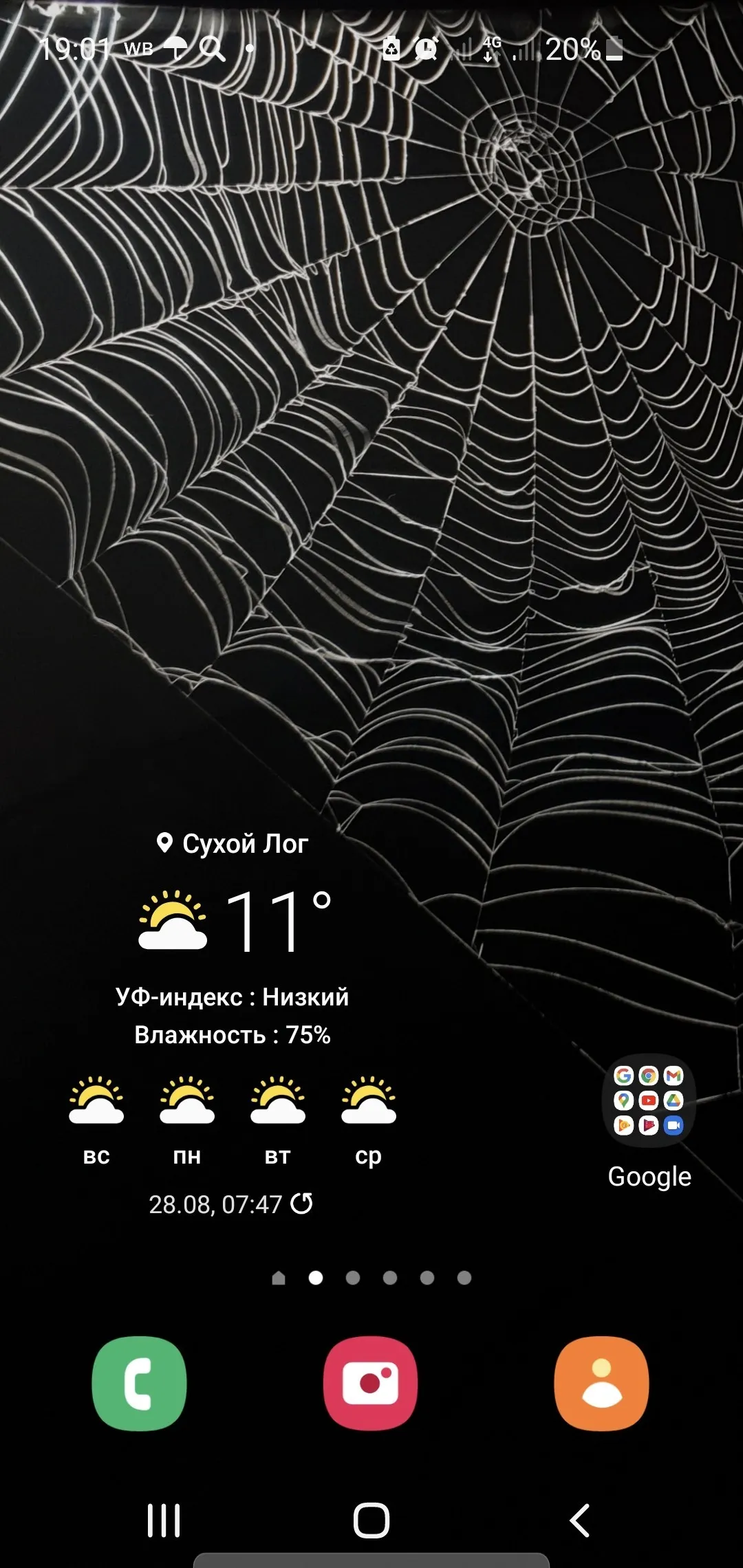Open the Camera app
The image size is (743, 1568).
tap(371, 1383)
